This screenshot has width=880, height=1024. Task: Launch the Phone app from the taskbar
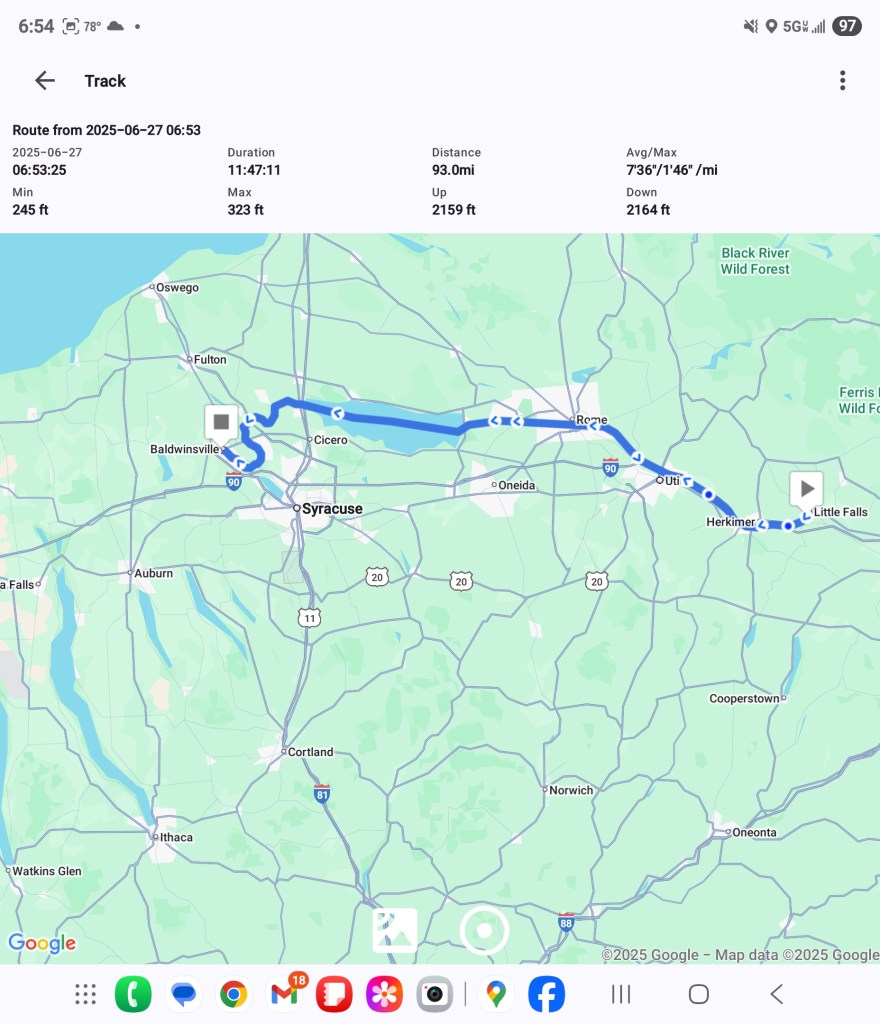pos(133,994)
